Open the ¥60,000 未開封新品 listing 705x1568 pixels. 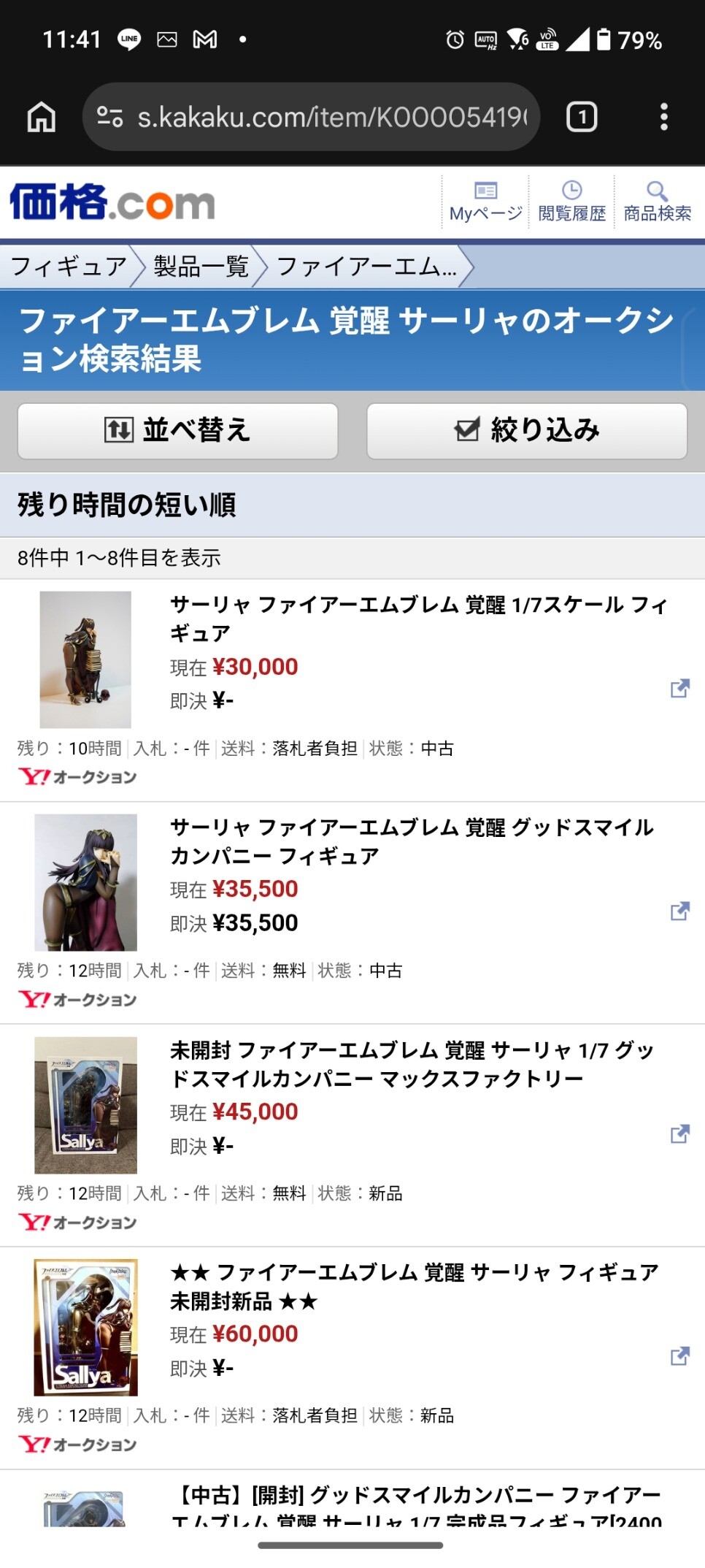415,1287
